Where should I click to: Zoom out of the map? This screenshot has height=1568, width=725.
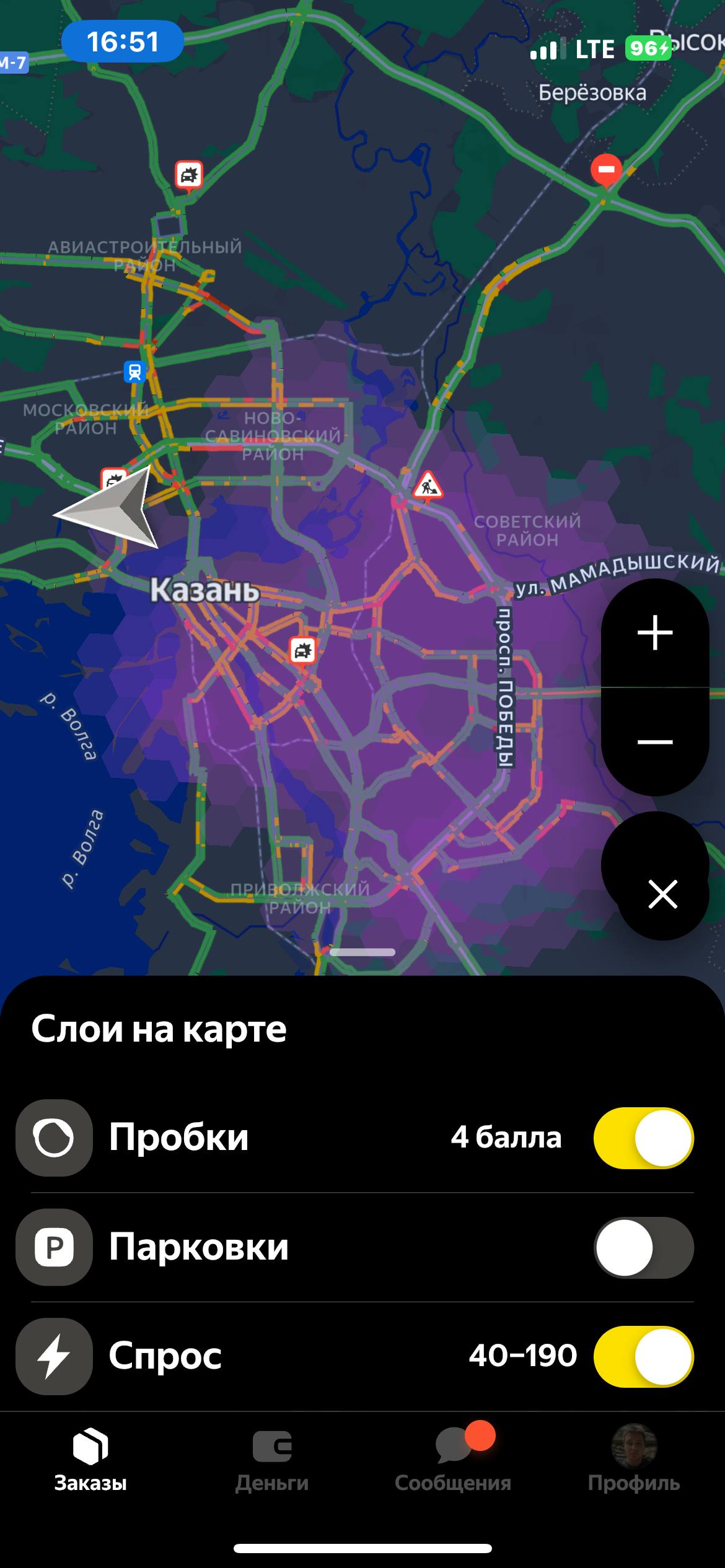(x=655, y=741)
